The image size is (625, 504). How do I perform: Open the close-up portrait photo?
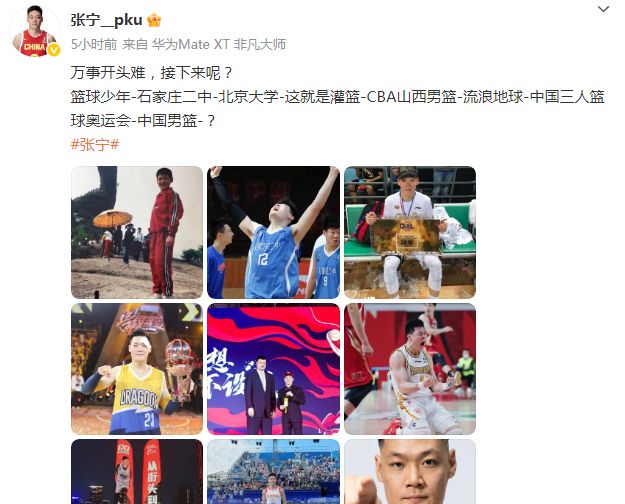(410, 472)
